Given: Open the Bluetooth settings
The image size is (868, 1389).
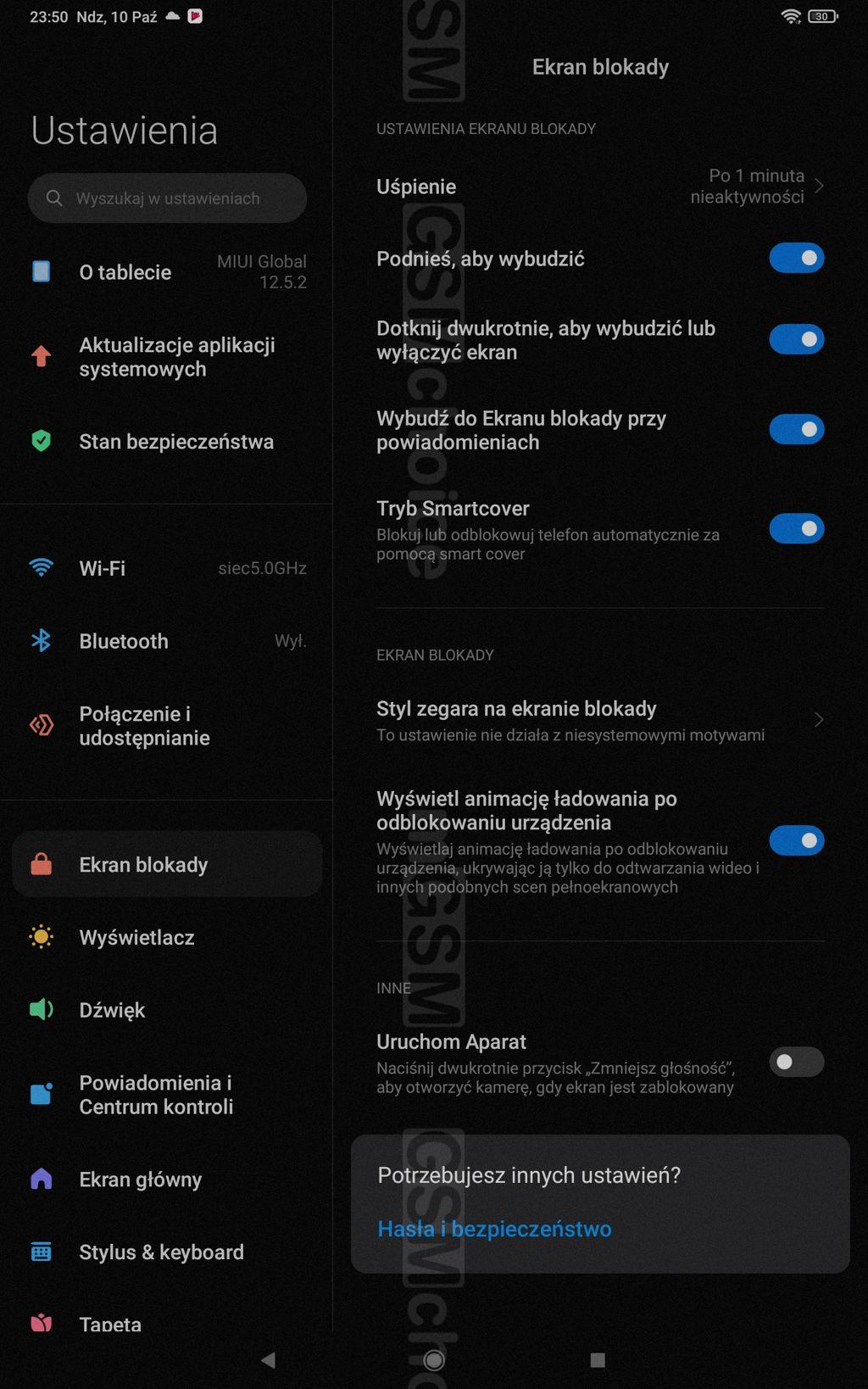Looking at the screenshot, I should [x=167, y=641].
